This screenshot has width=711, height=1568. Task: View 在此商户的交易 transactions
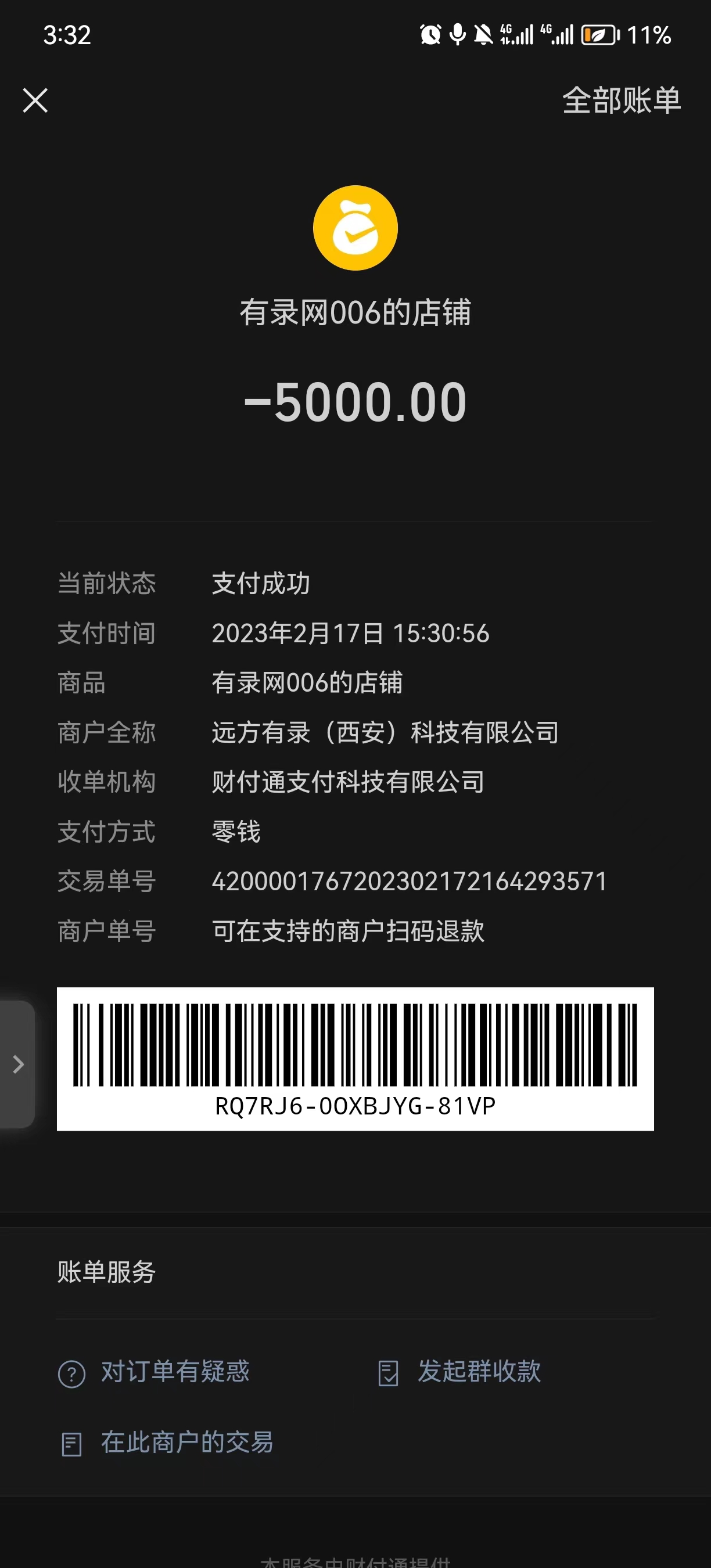(x=167, y=1443)
